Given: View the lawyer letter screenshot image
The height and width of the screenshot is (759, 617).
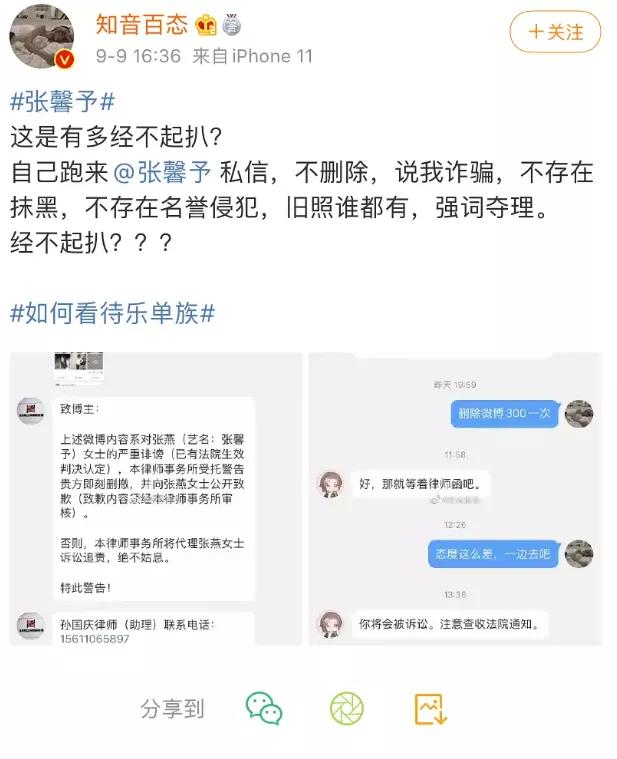Looking at the screenshot, I should click(156, 497).
